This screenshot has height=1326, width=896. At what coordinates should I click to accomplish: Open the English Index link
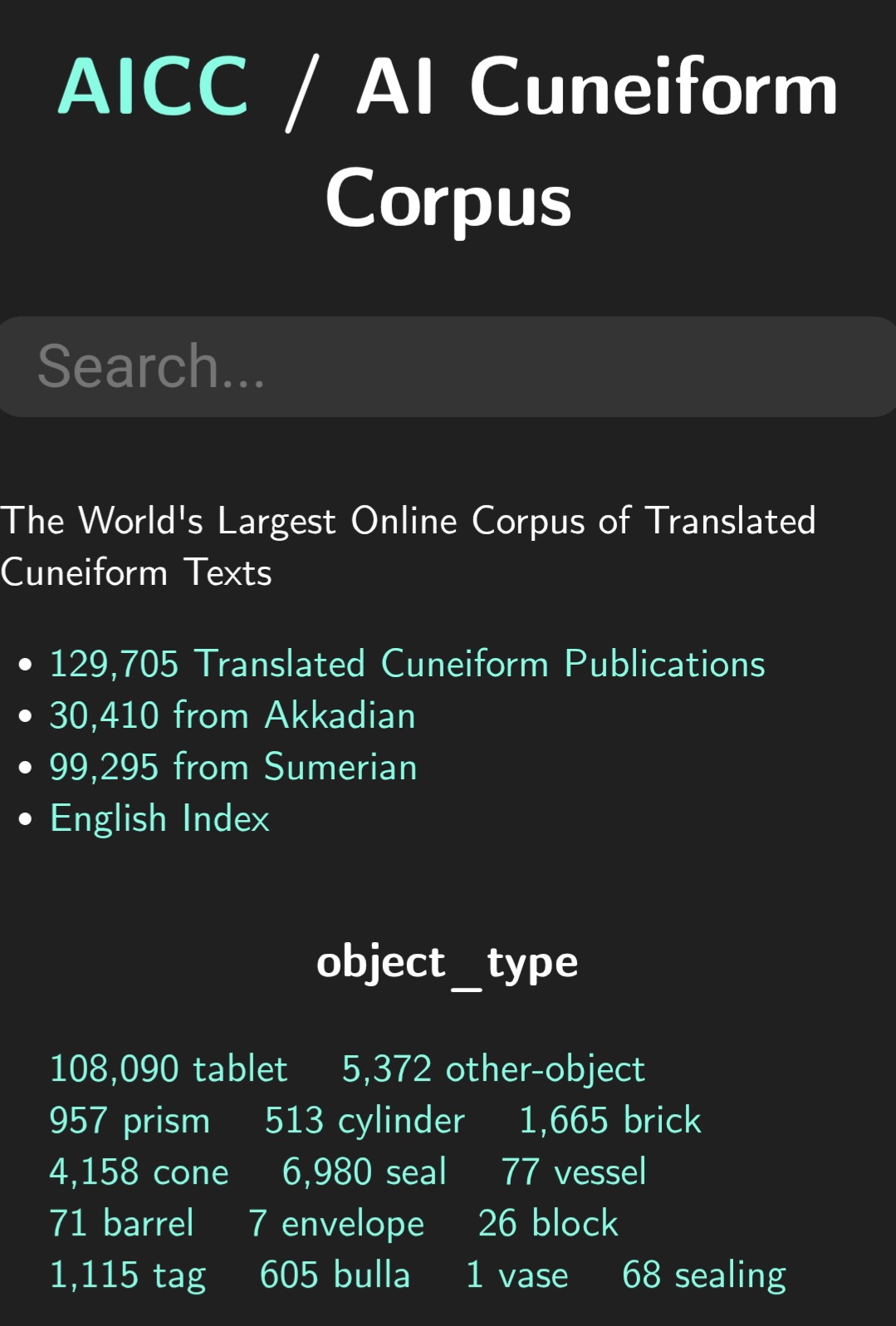click(x=160, y=818)
